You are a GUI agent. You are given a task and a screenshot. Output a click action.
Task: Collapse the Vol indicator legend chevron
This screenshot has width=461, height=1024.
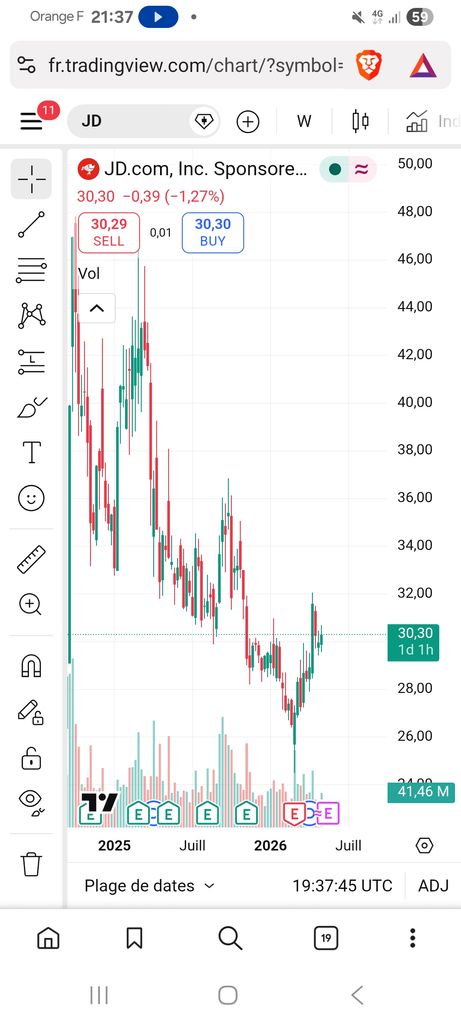(x=97, y=308)
